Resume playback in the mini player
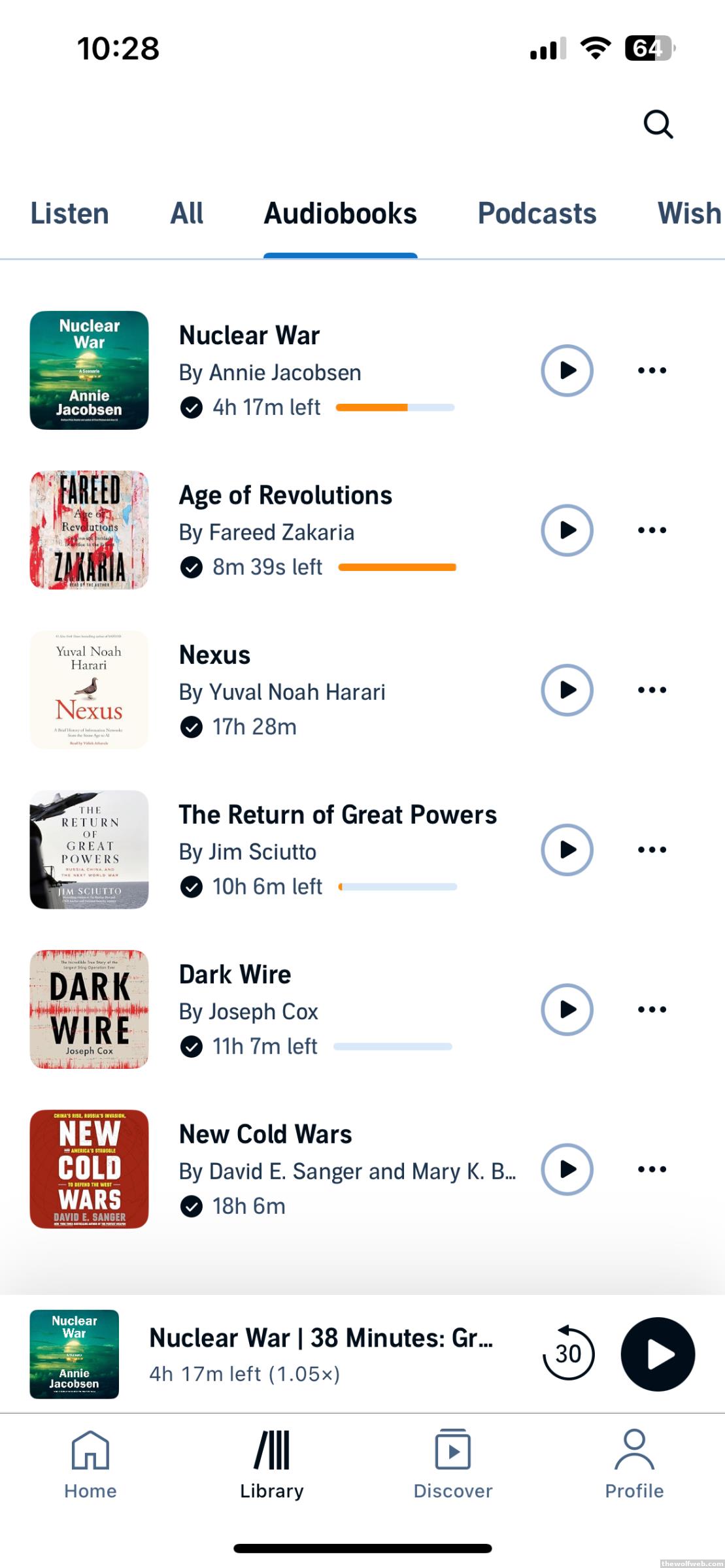 coord(658,1354)
